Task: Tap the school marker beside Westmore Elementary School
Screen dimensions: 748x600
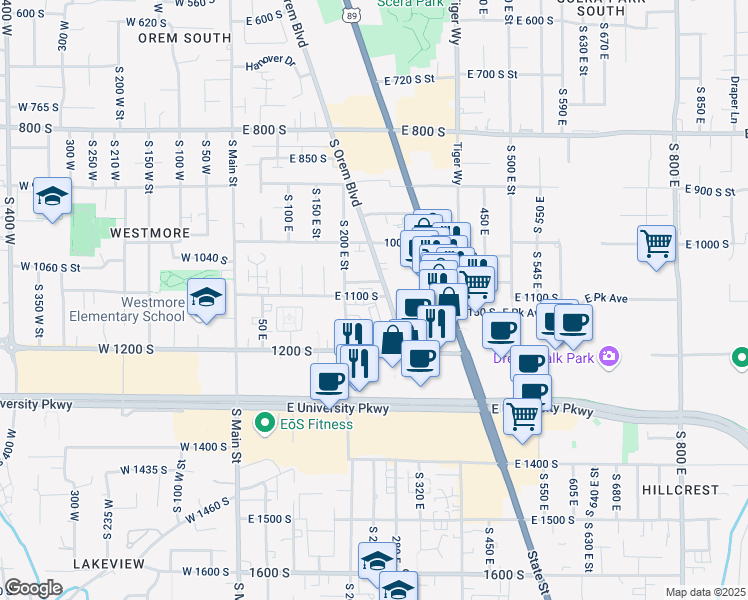Action: tap(207, 298)
